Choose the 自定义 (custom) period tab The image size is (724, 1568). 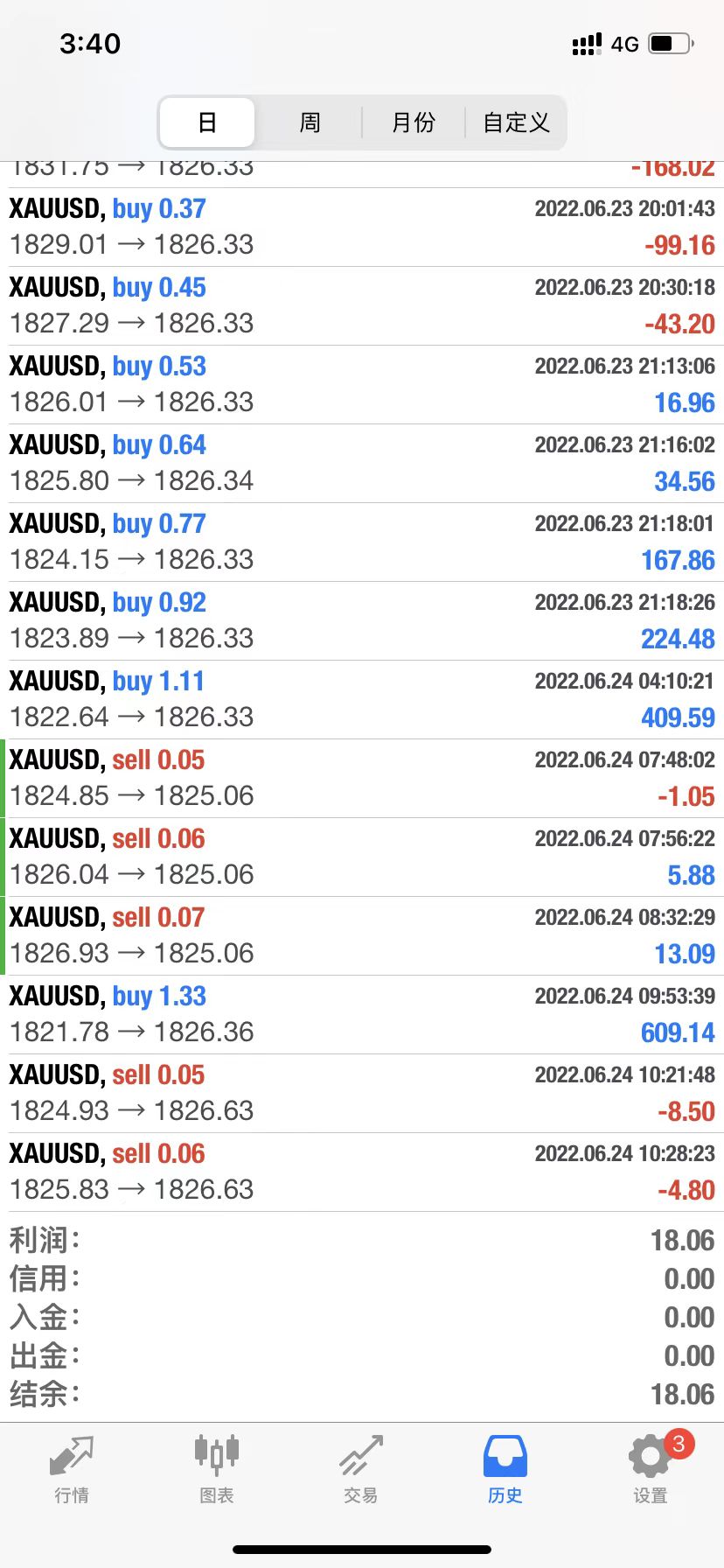(x=516, y=122)
